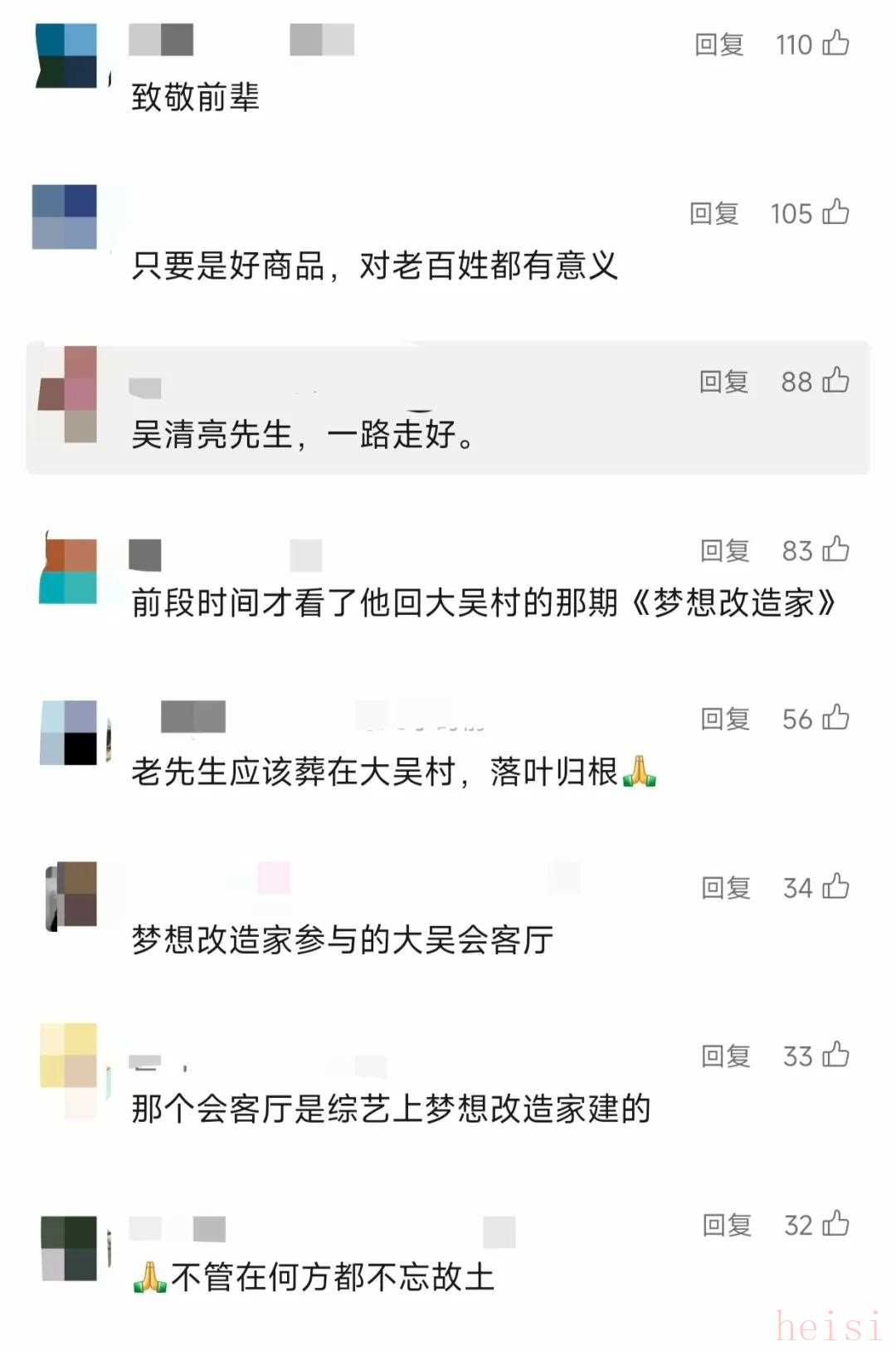Like the 那个会客厅是综艺上 comment
Viewport: 896px width, 1351px height.
pos(835,1055)
